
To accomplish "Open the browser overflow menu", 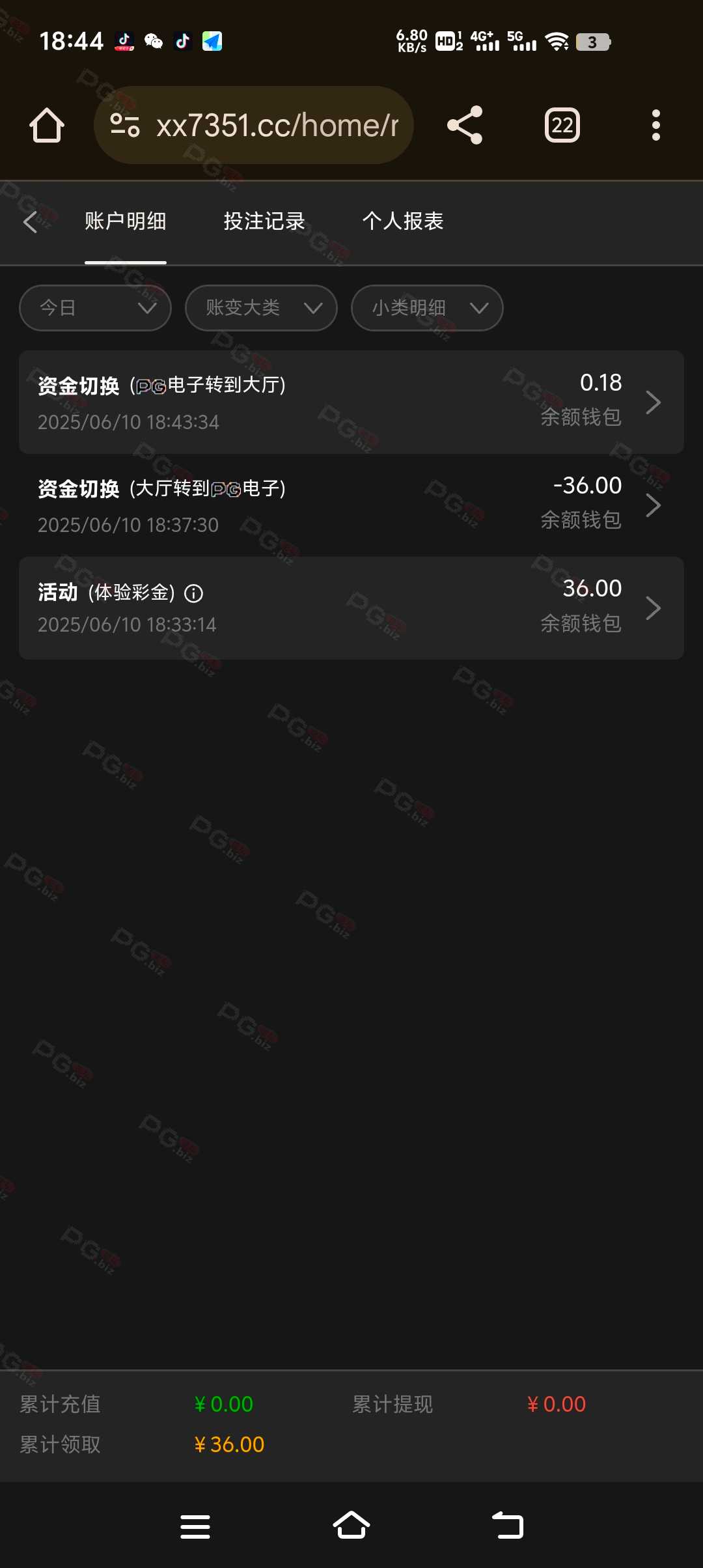I will 656,125.
